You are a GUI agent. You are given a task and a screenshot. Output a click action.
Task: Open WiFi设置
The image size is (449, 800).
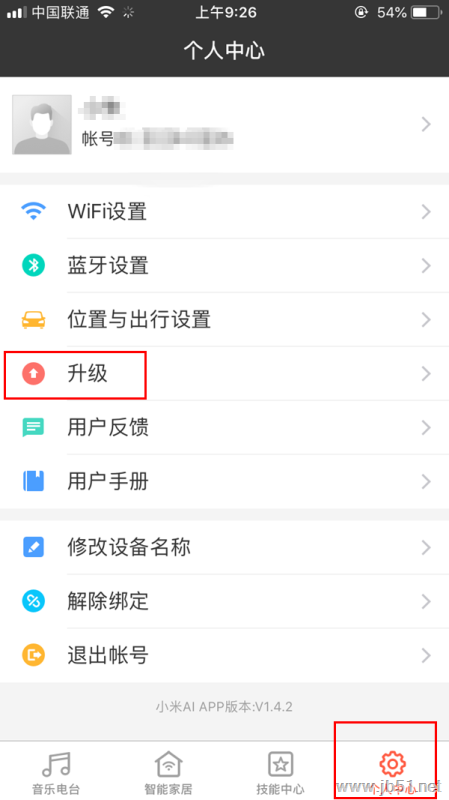[224, 211]
